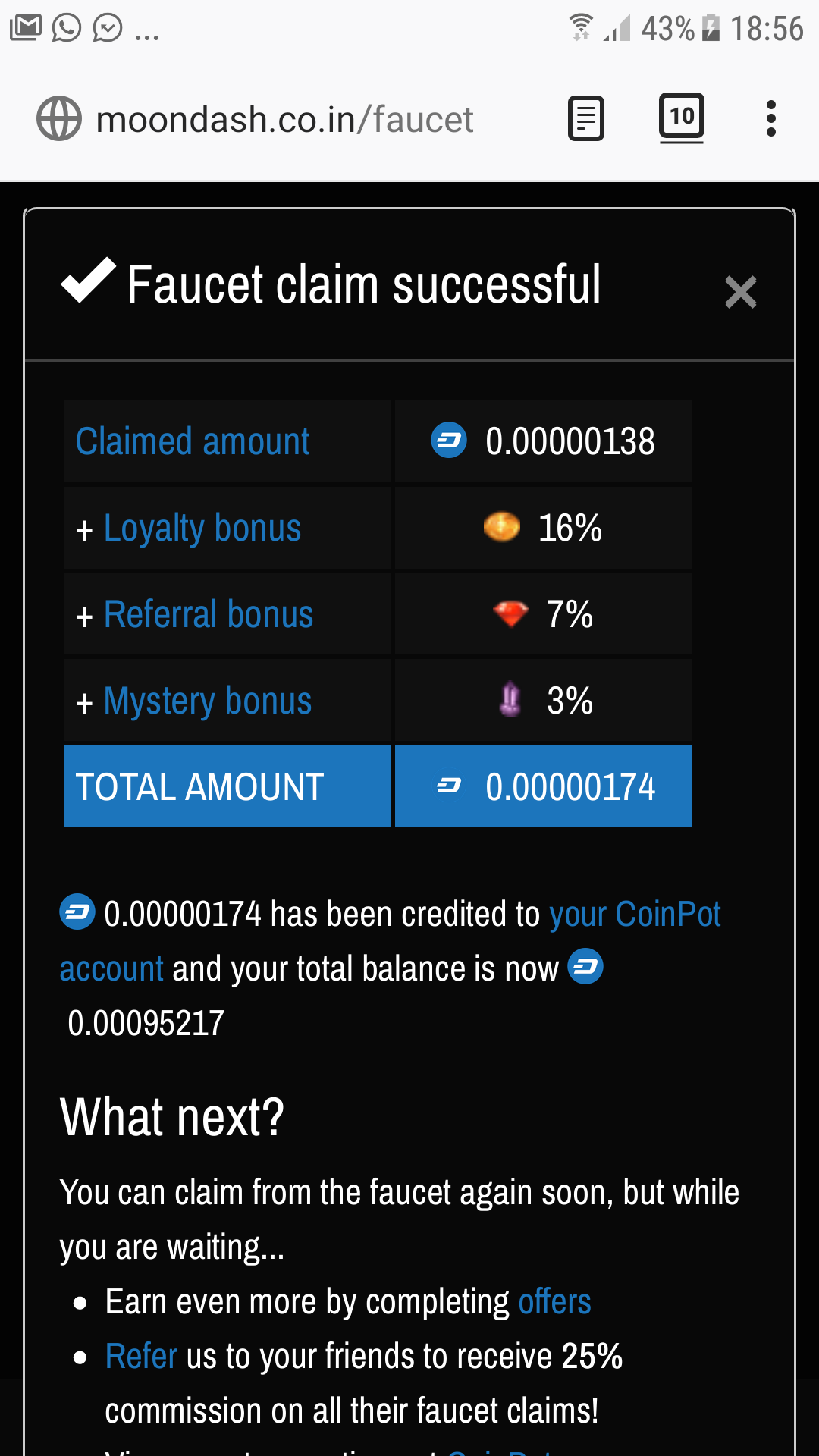Open the Claimed amount link
The image size is (819, 1456).
tap(193, 441)
